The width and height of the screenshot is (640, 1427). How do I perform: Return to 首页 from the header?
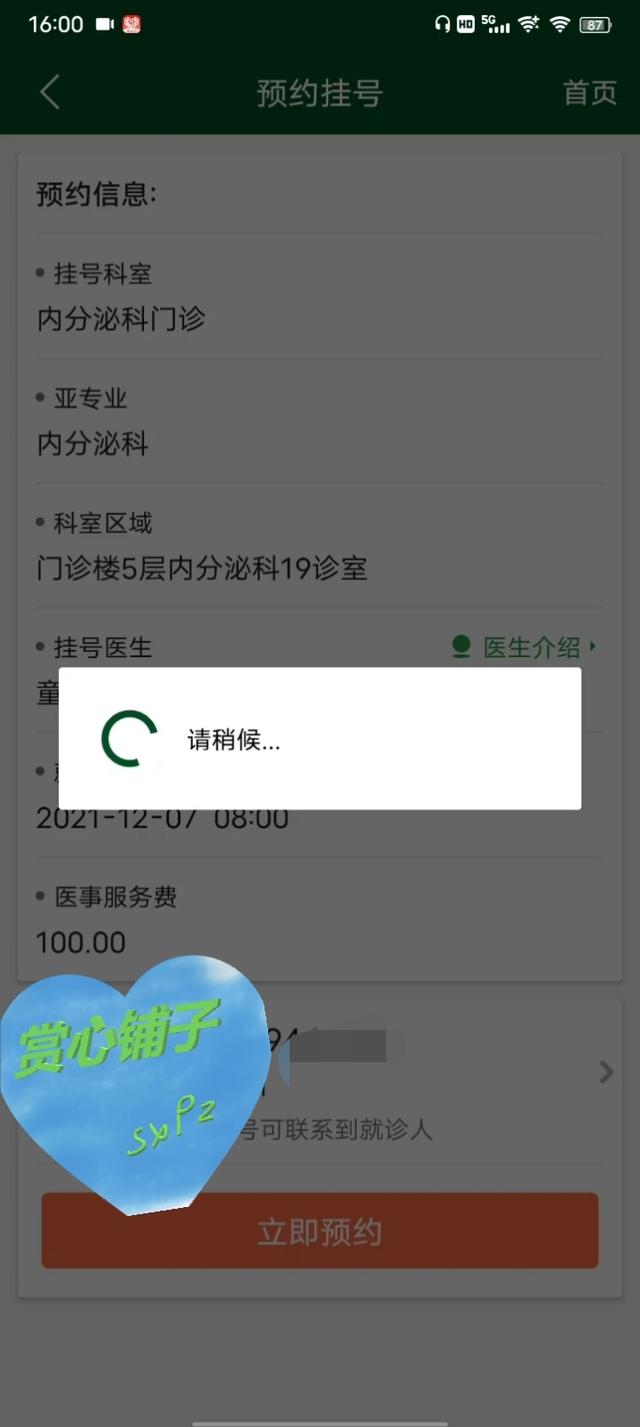(590, 93)
